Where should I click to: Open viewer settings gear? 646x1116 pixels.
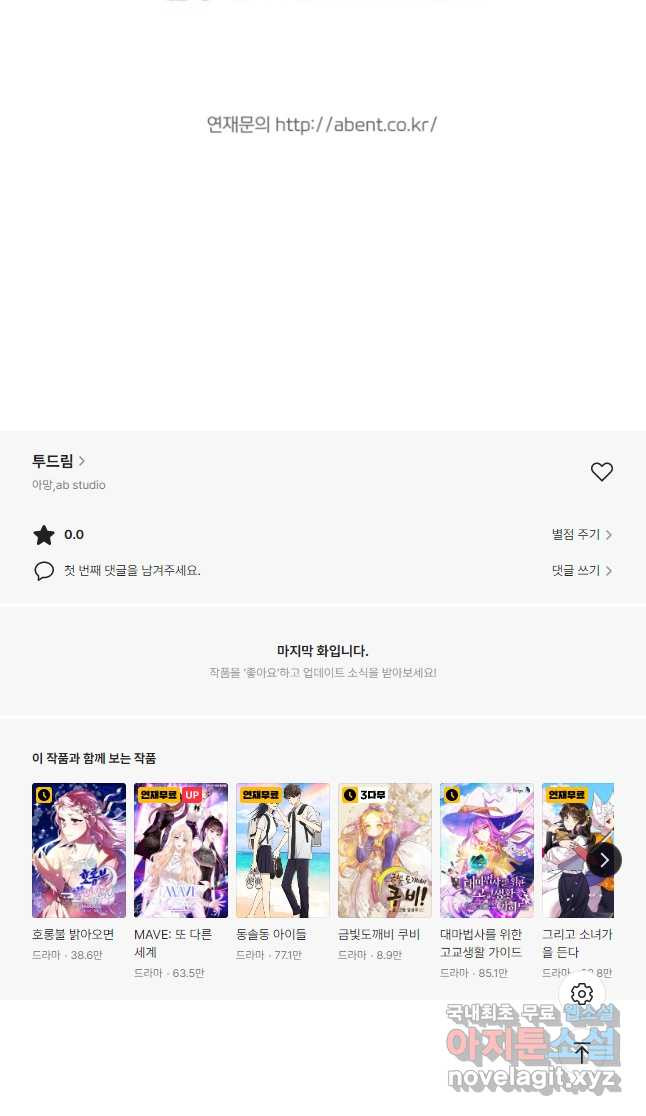click(582, 994)
